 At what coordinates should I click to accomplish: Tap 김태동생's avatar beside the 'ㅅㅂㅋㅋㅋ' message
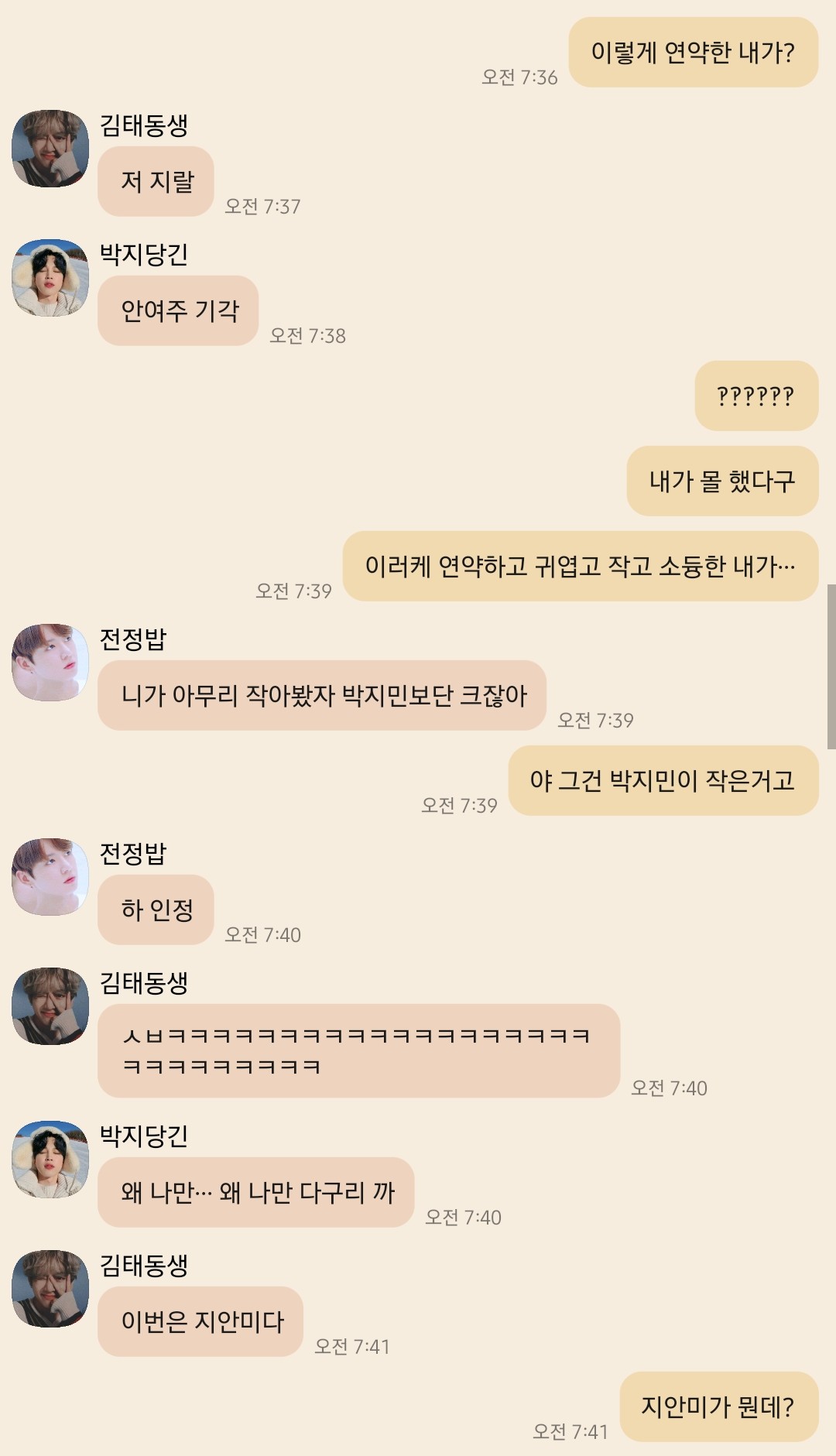[50, 1006]
